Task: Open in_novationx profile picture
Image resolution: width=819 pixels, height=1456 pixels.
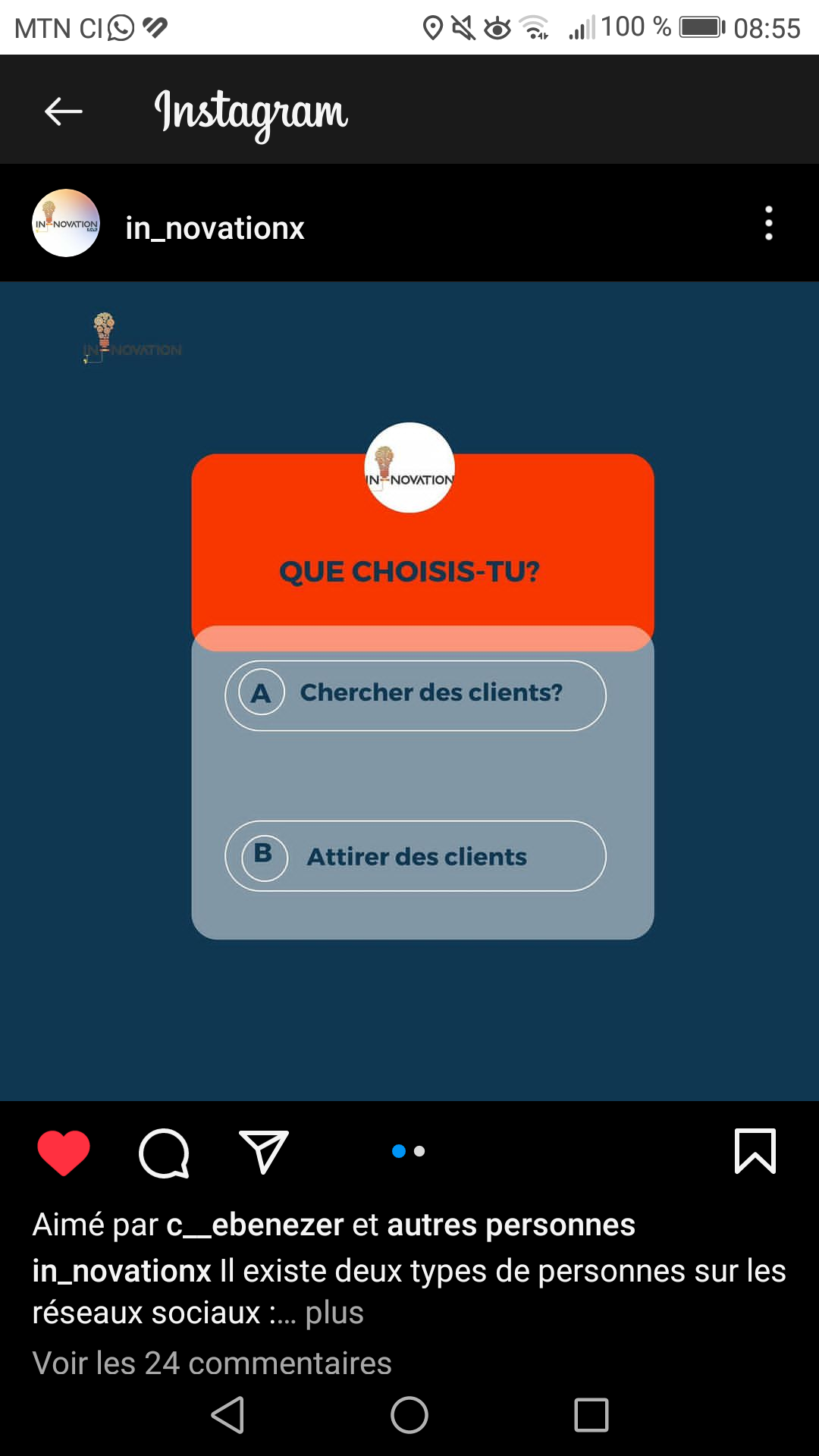Action: 66,223
